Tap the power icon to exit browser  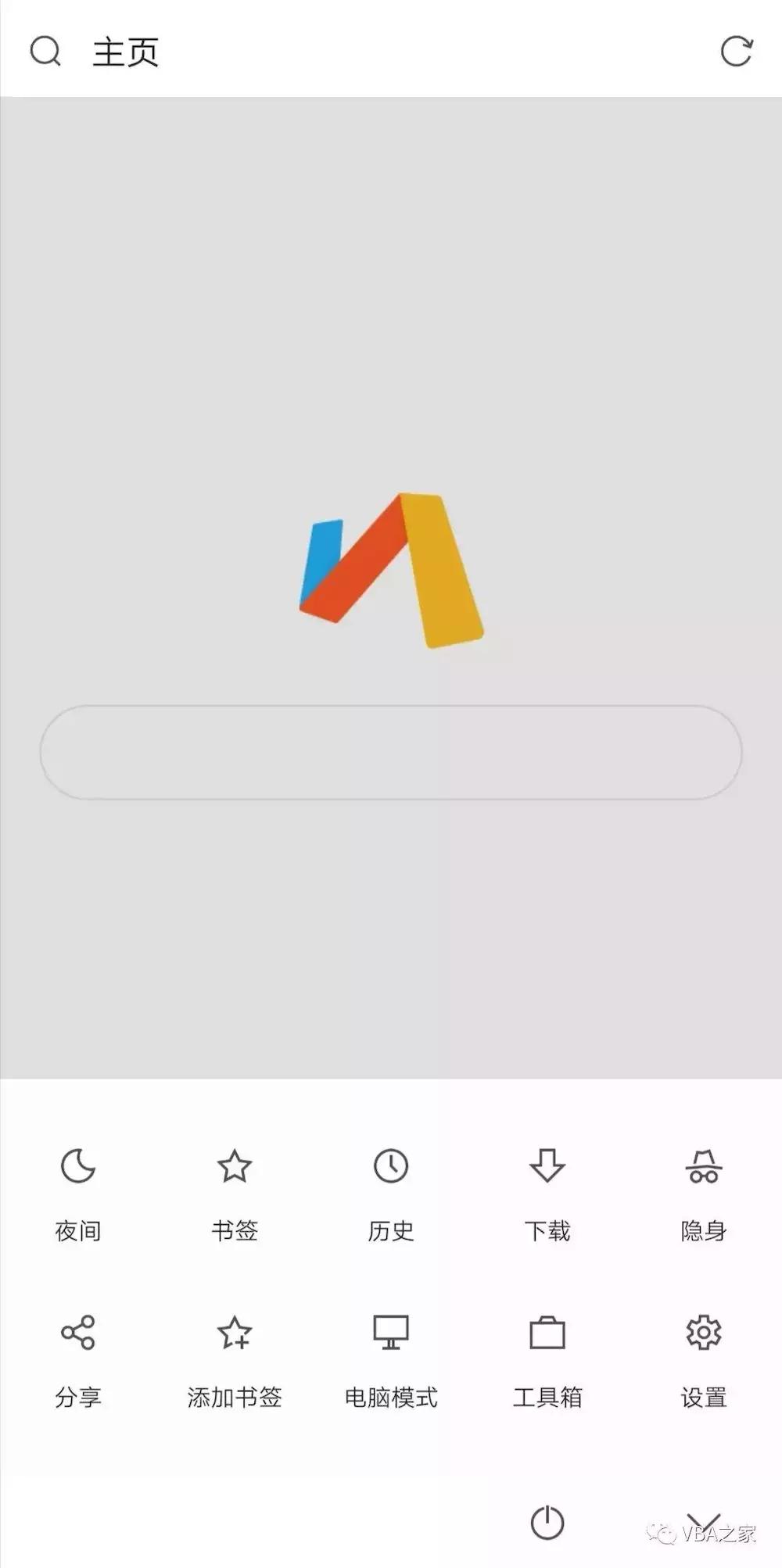[547, 1522]
